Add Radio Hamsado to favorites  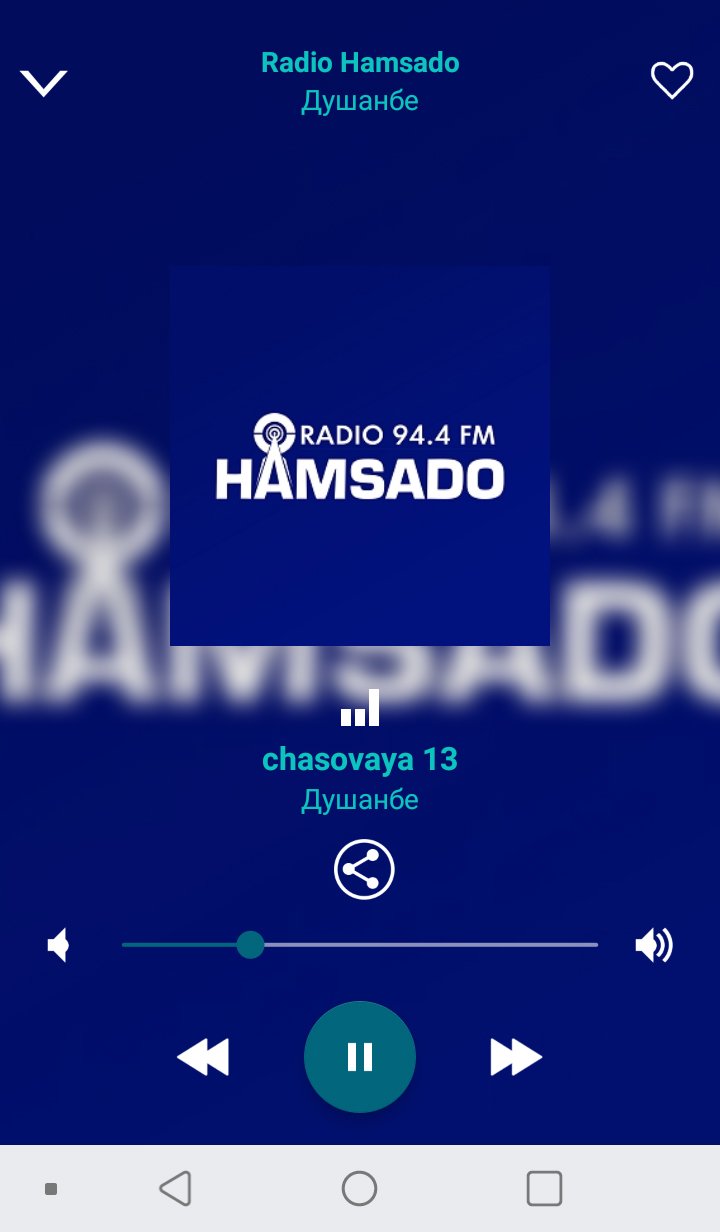[x=672, y=81]
